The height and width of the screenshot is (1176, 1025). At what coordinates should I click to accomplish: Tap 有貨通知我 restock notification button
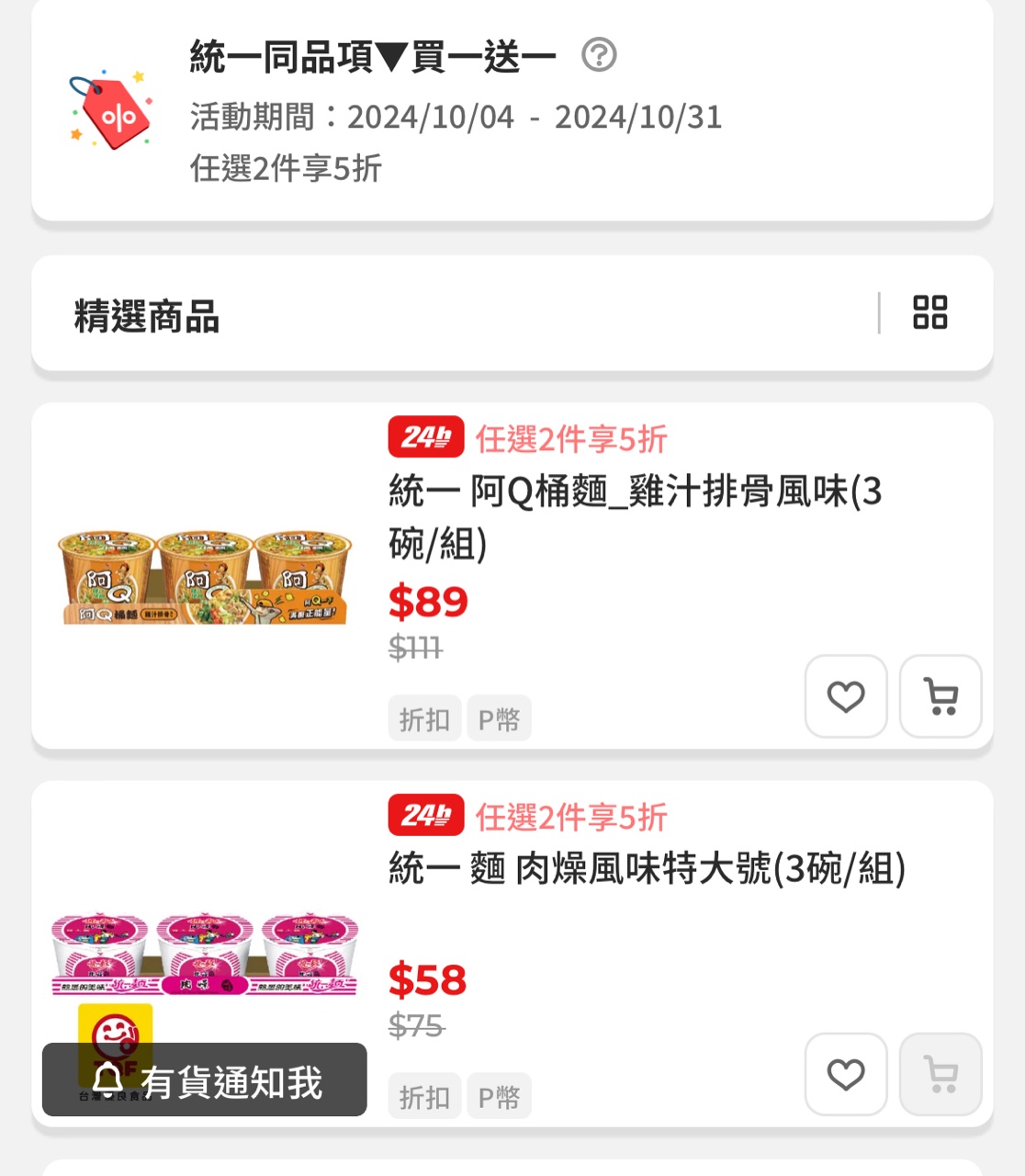205,1080
